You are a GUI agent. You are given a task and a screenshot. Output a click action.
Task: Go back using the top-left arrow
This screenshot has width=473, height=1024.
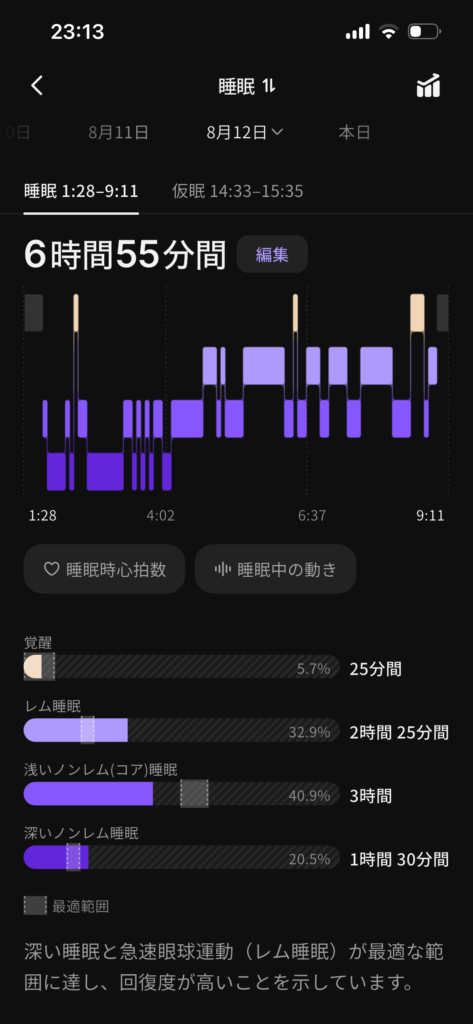click(x=37, y=86)
